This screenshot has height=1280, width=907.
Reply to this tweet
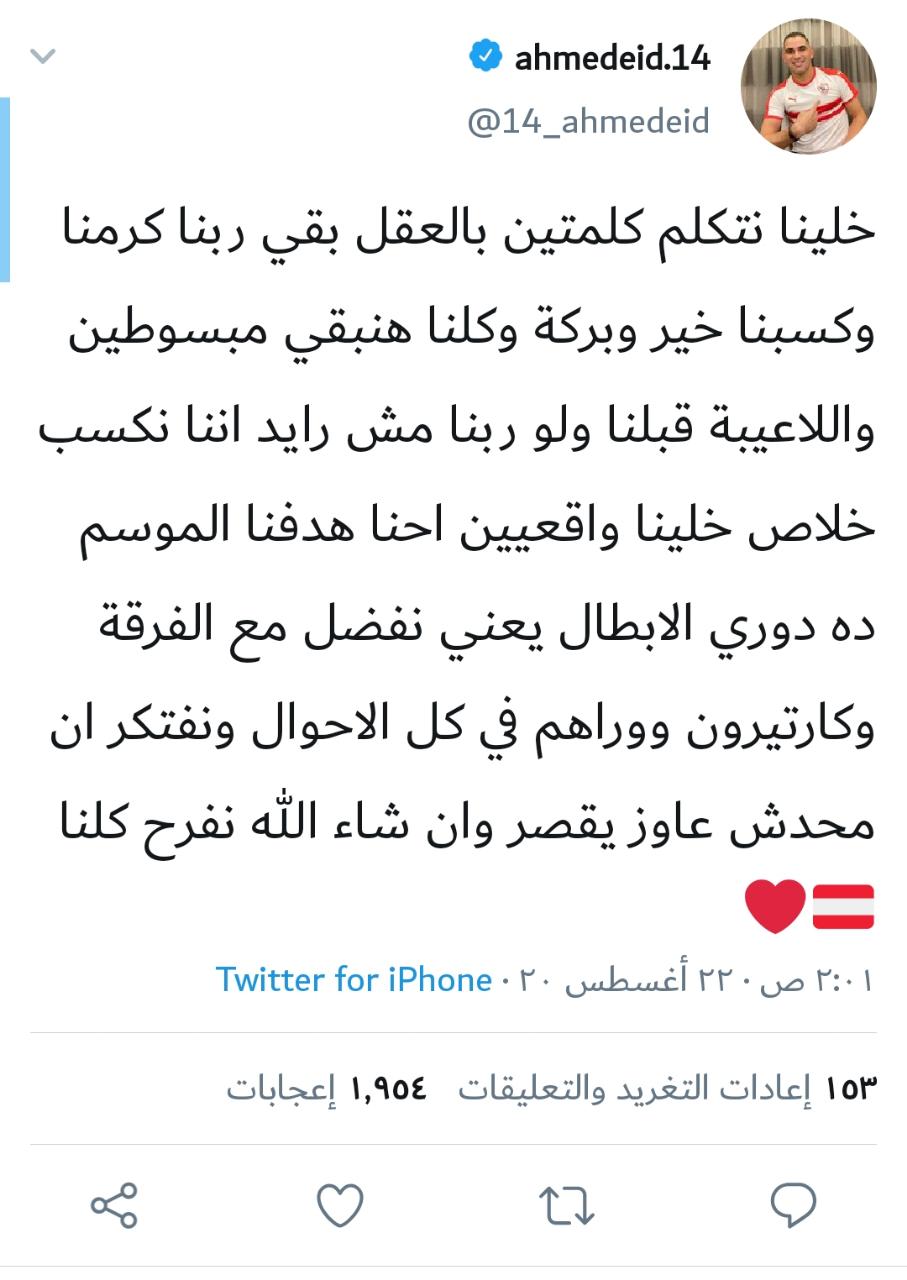pos(795,1205)
